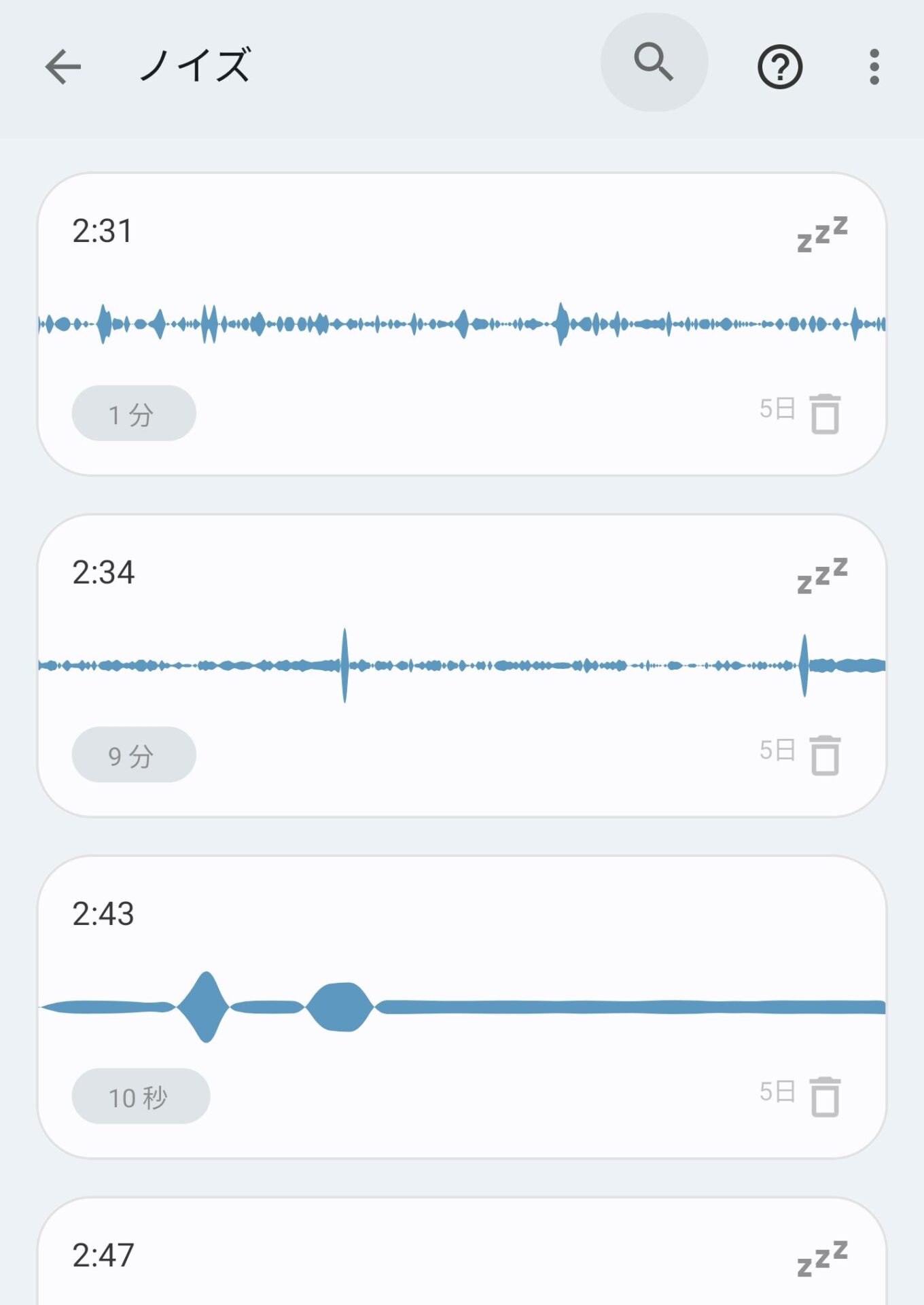The height and width of the screenshot is (1305, 924).
Task: Delete the 2:43 recording
Action: (825, 1096)
